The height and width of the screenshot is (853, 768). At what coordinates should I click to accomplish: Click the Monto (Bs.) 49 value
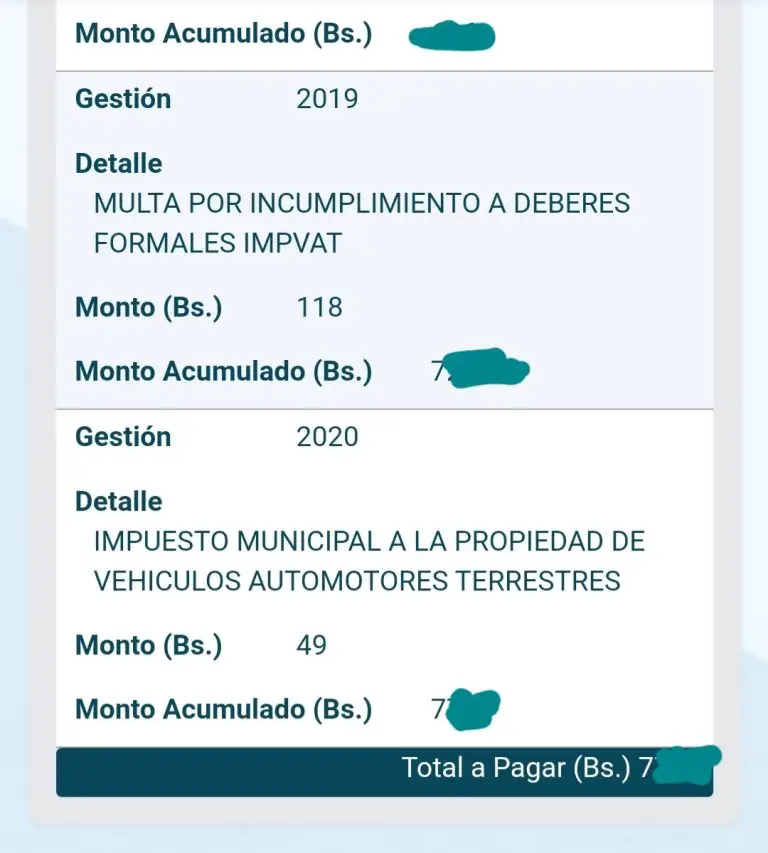313,645
